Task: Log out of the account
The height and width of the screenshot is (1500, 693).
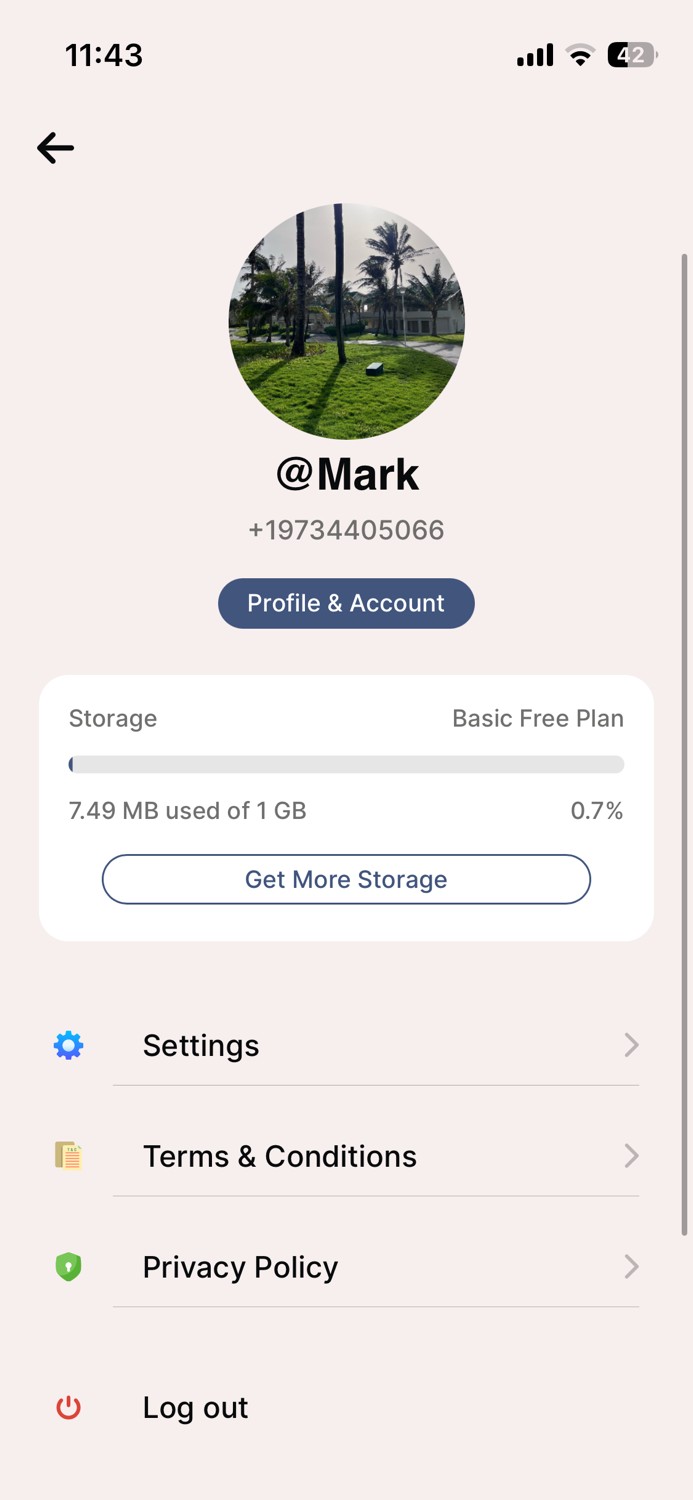Action: (195, 1408)
